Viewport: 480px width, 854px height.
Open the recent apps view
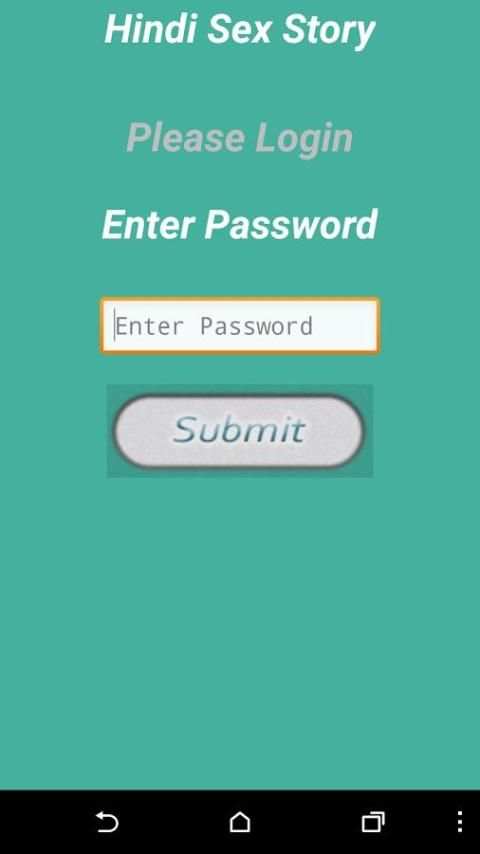coord(373,822)
